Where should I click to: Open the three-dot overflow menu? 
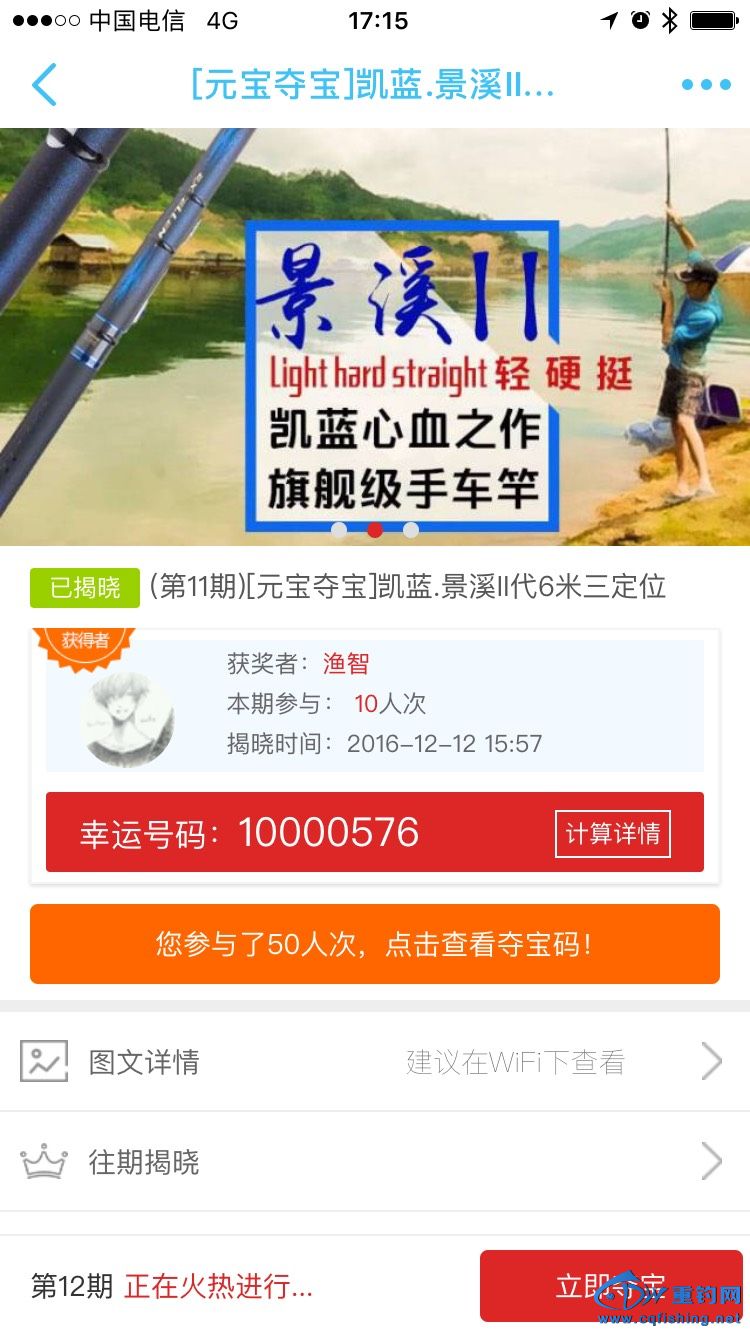706,85
